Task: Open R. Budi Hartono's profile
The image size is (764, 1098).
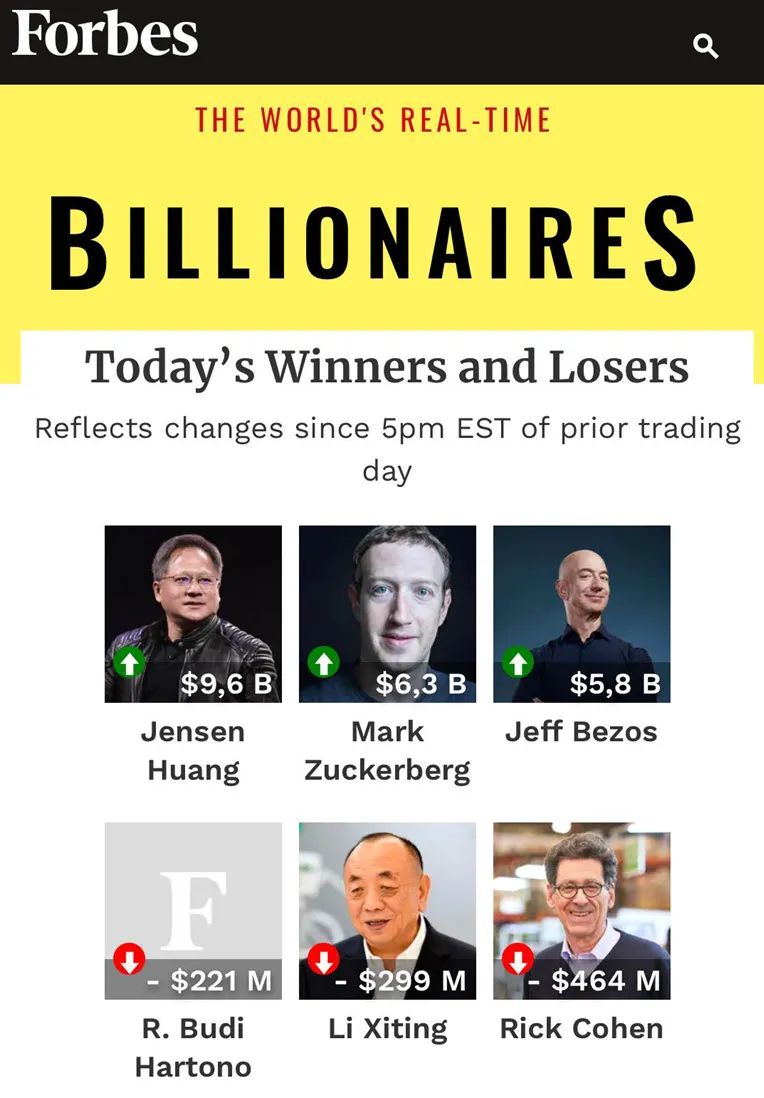Action: (193, 911)
